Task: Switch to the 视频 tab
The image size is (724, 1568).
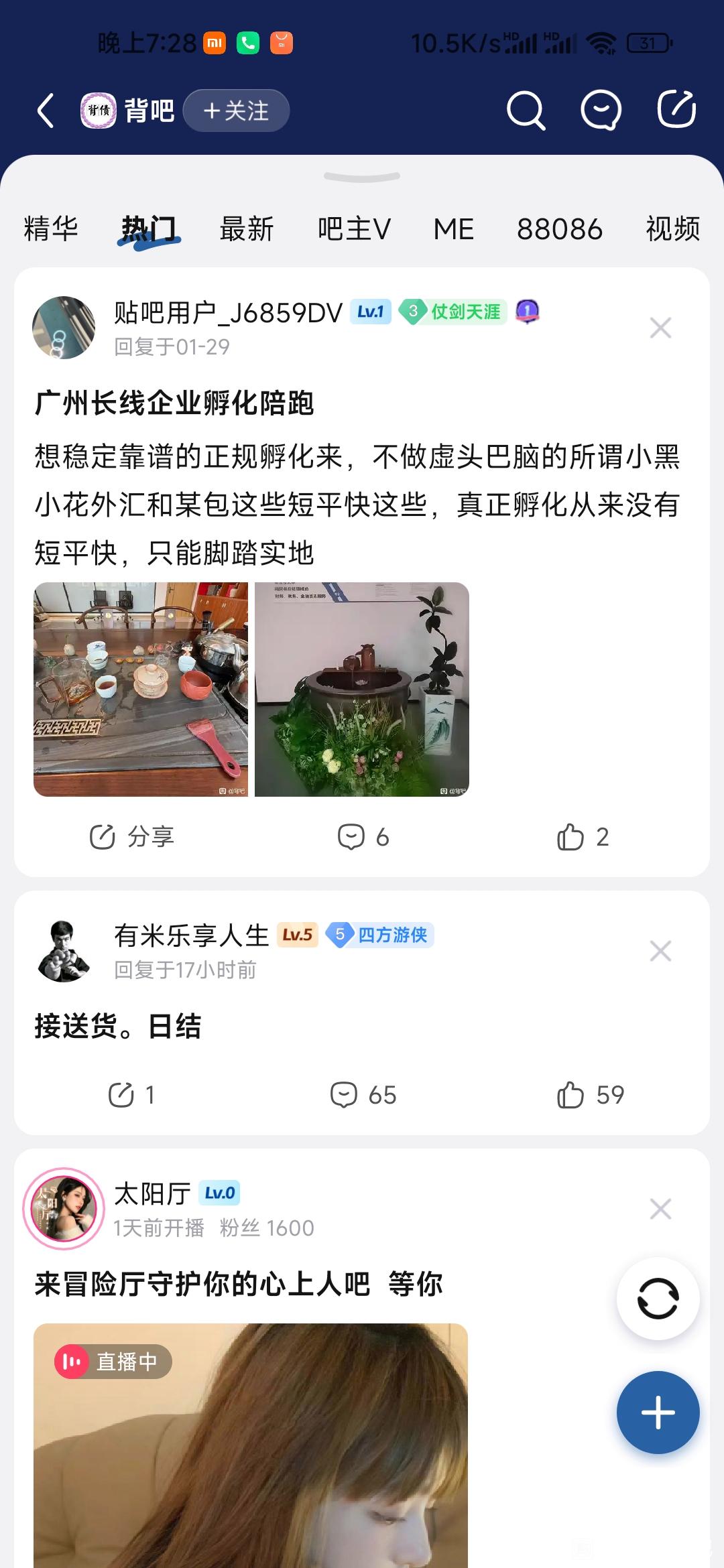Action: 672,229
